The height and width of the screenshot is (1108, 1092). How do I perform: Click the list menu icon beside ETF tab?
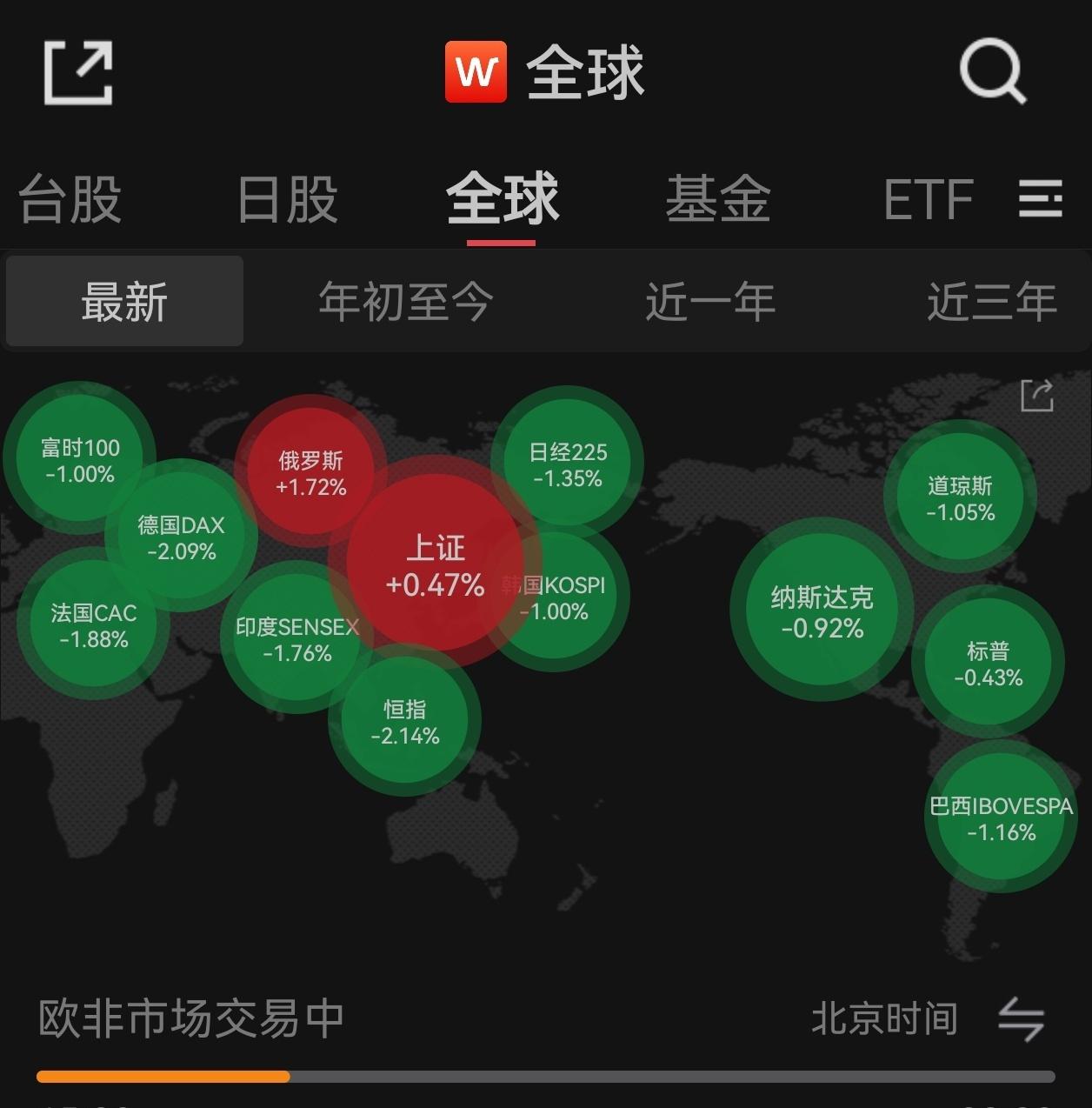[1041, 198]
